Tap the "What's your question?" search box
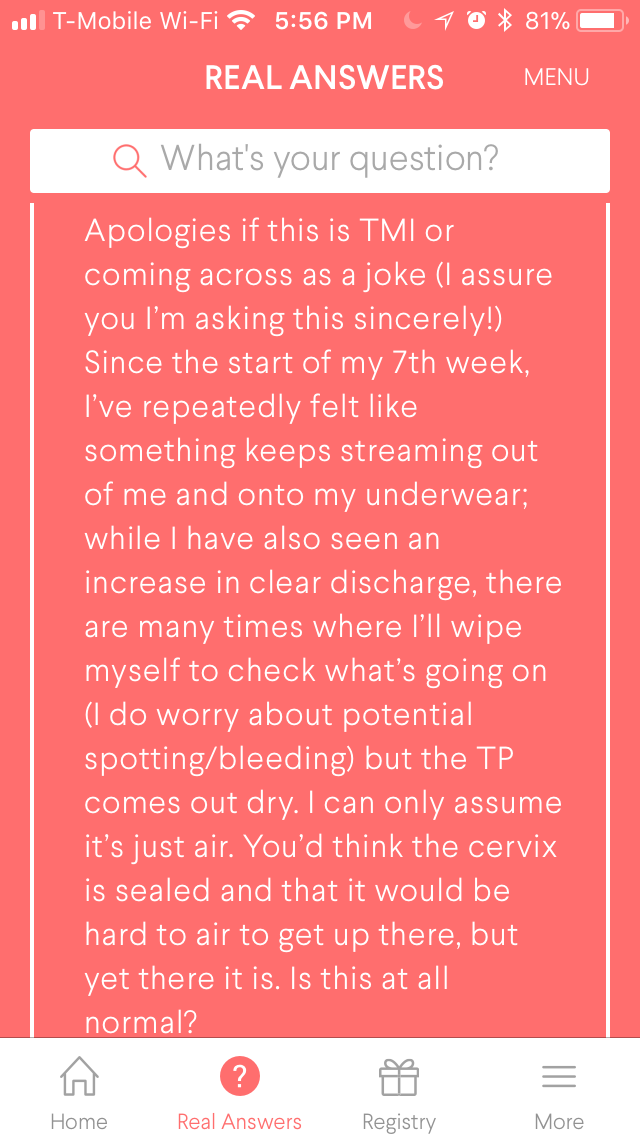This screenshot has height=1136, width=640. point(320,160)
